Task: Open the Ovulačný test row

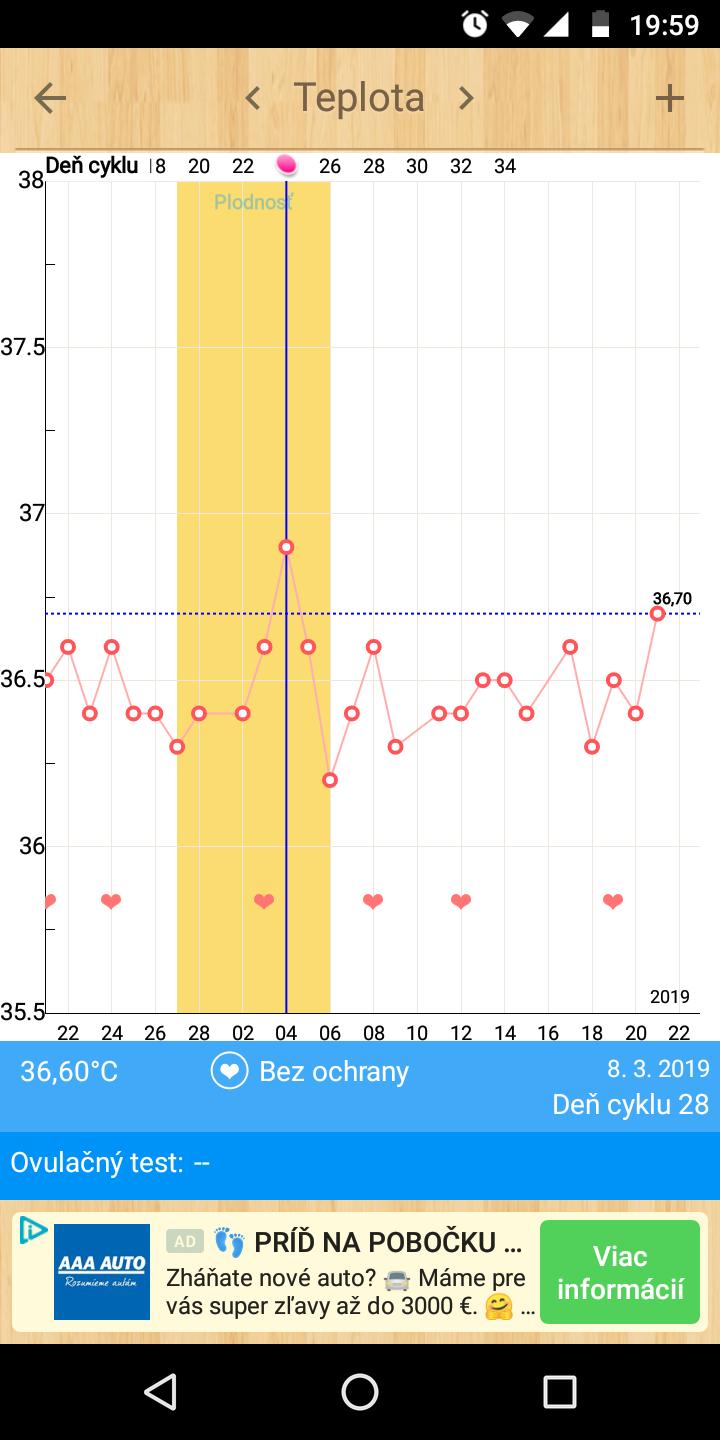Action: coord(360,1163)
